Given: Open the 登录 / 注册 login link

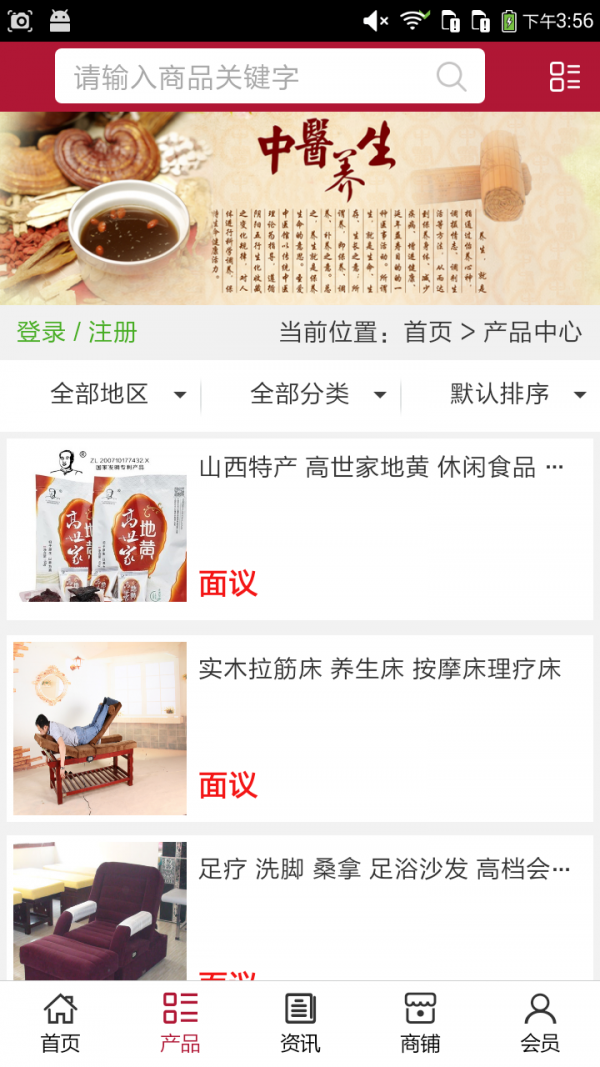Looking at the screenshot, I should click(77, 332).
